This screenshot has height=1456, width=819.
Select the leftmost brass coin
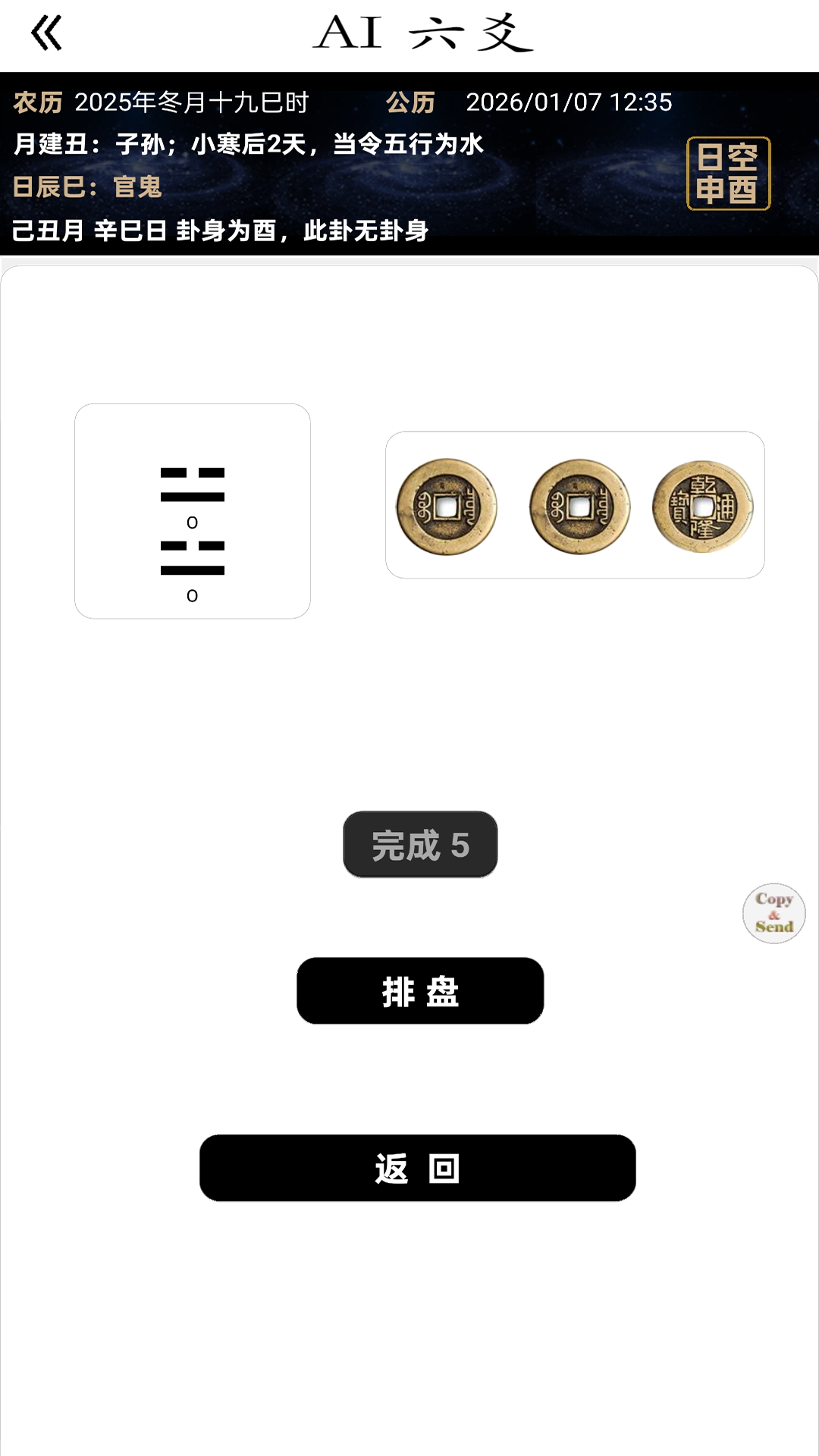[x=444, y=506]
